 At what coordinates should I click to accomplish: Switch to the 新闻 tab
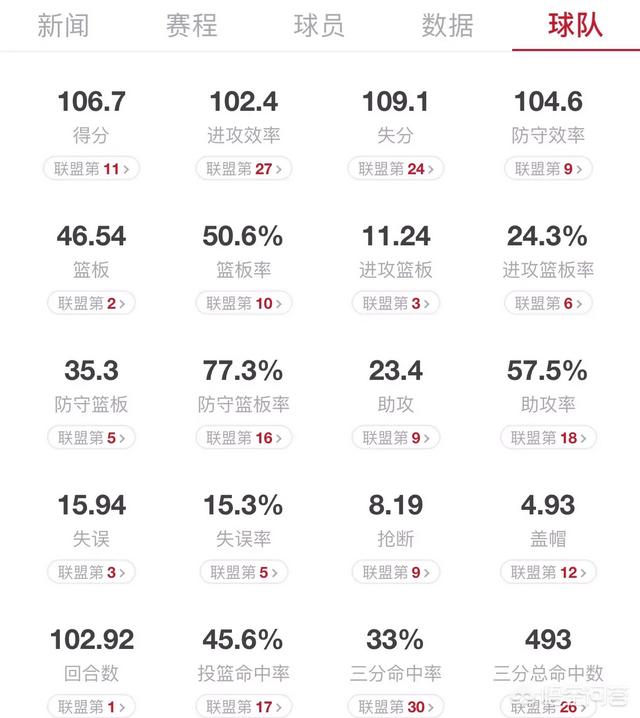(62, 26)
